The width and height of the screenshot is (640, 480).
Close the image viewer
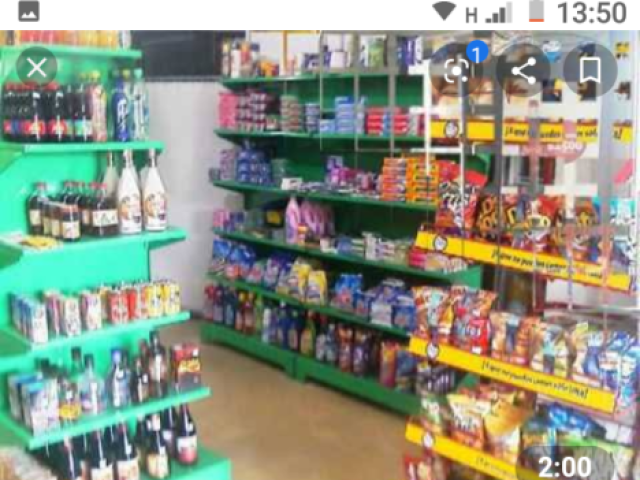click(37, 68)
